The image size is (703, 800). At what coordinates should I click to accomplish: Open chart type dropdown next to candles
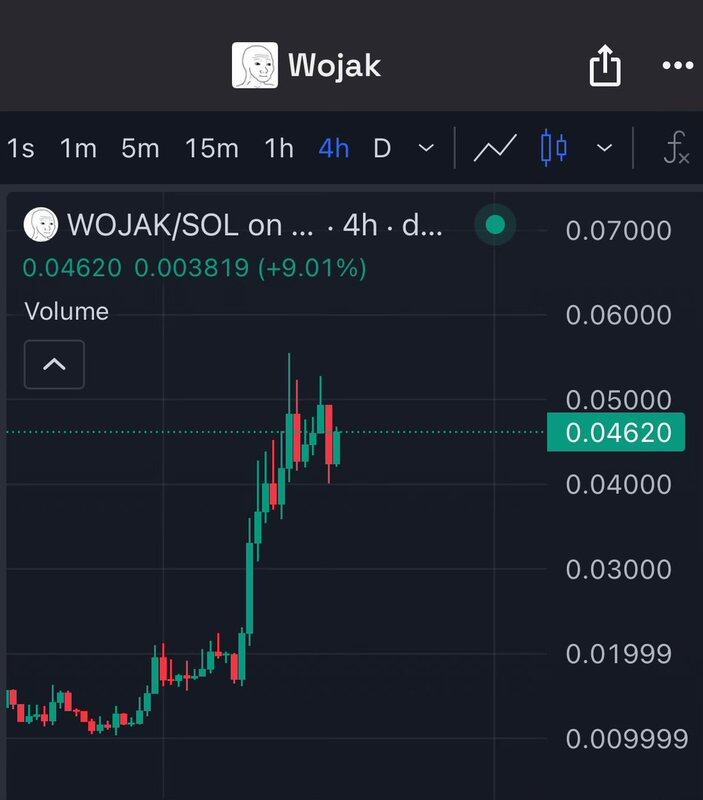[x=604, y=149]
